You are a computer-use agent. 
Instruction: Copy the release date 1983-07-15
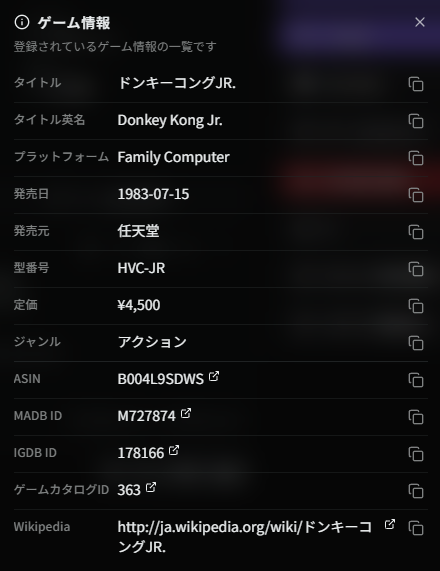416,195
